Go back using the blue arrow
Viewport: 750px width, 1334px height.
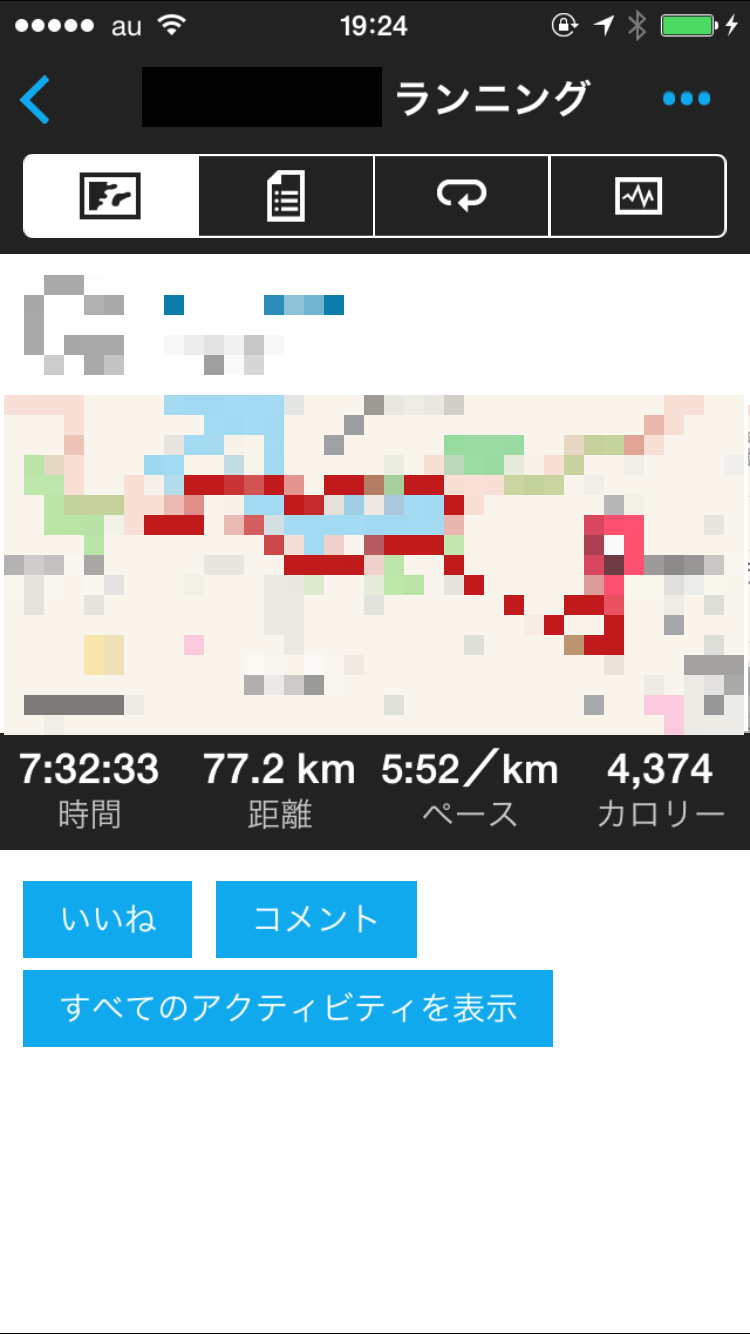(x=35, y=99)
